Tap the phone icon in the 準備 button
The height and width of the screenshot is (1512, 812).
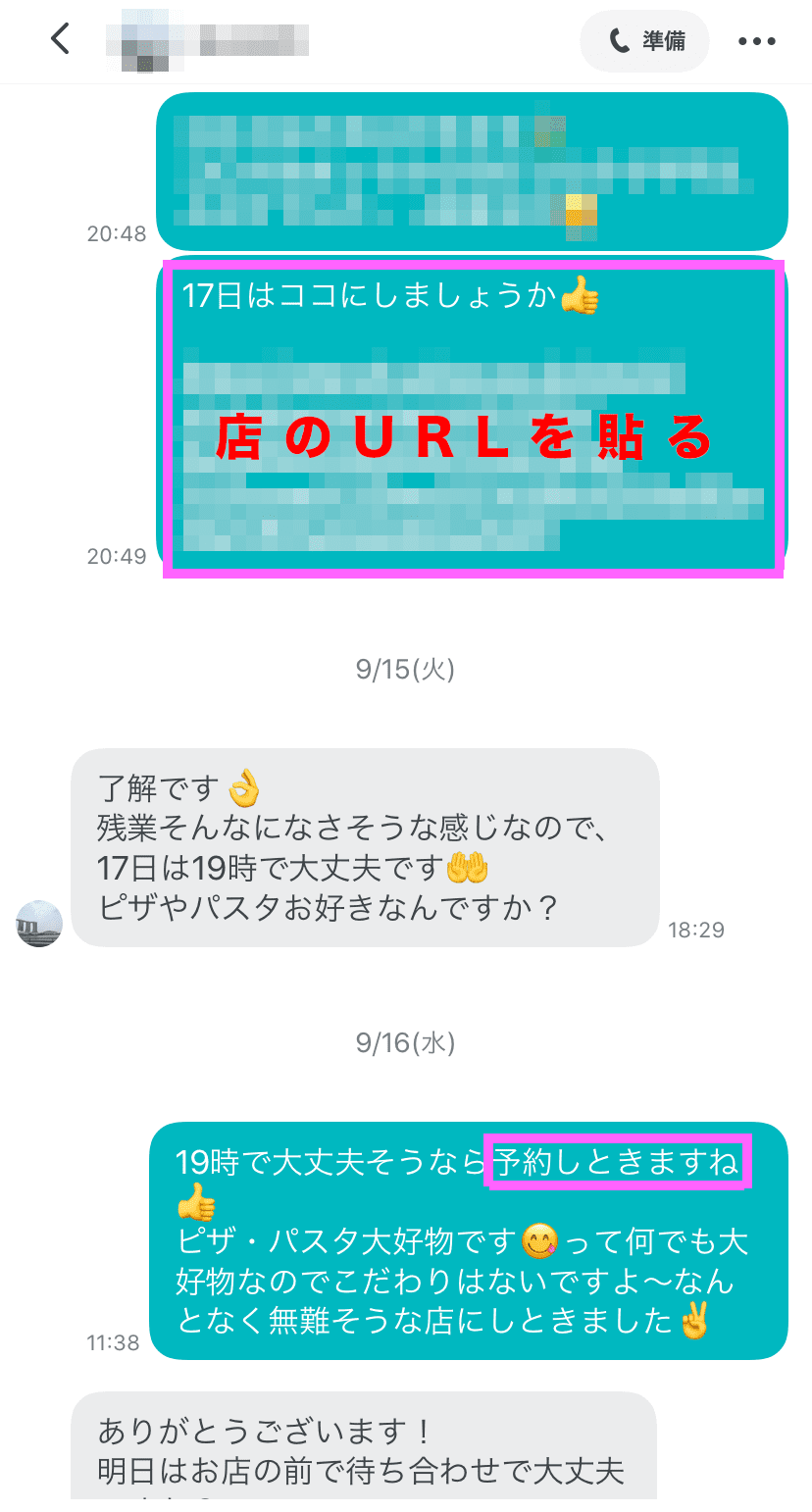click(616, 41)
